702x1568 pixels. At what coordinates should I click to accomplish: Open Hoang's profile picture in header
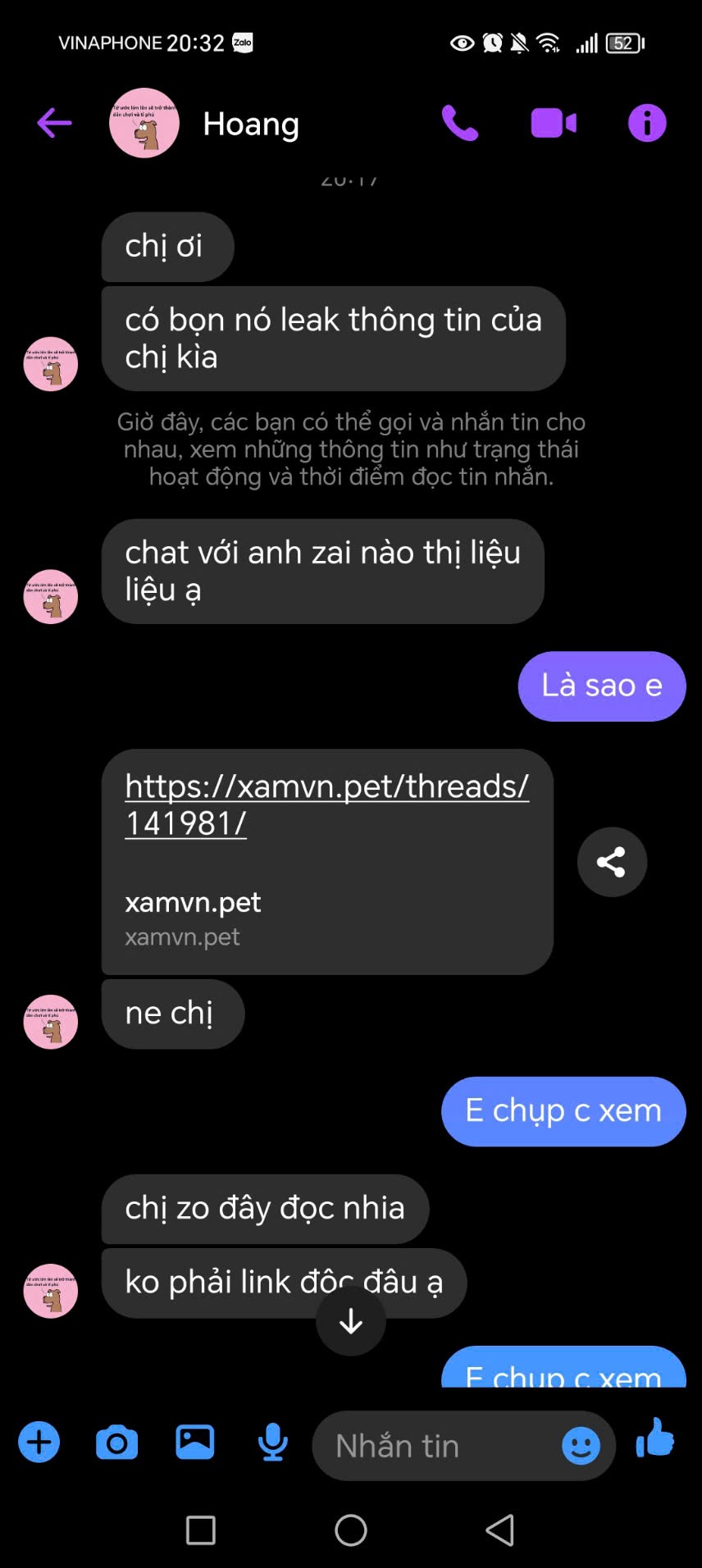point(144,124)
